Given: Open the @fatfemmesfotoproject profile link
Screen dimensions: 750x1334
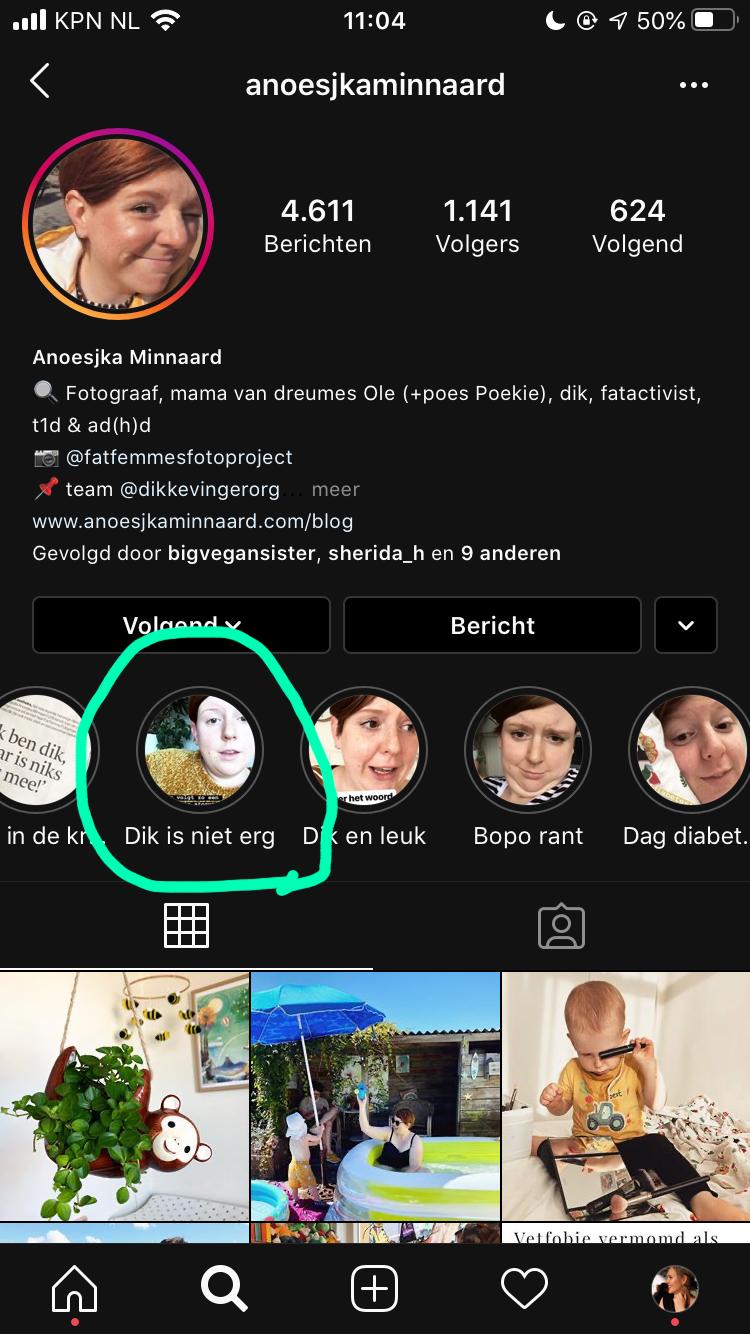Looking at the screenshot, I should coord(179,457).
